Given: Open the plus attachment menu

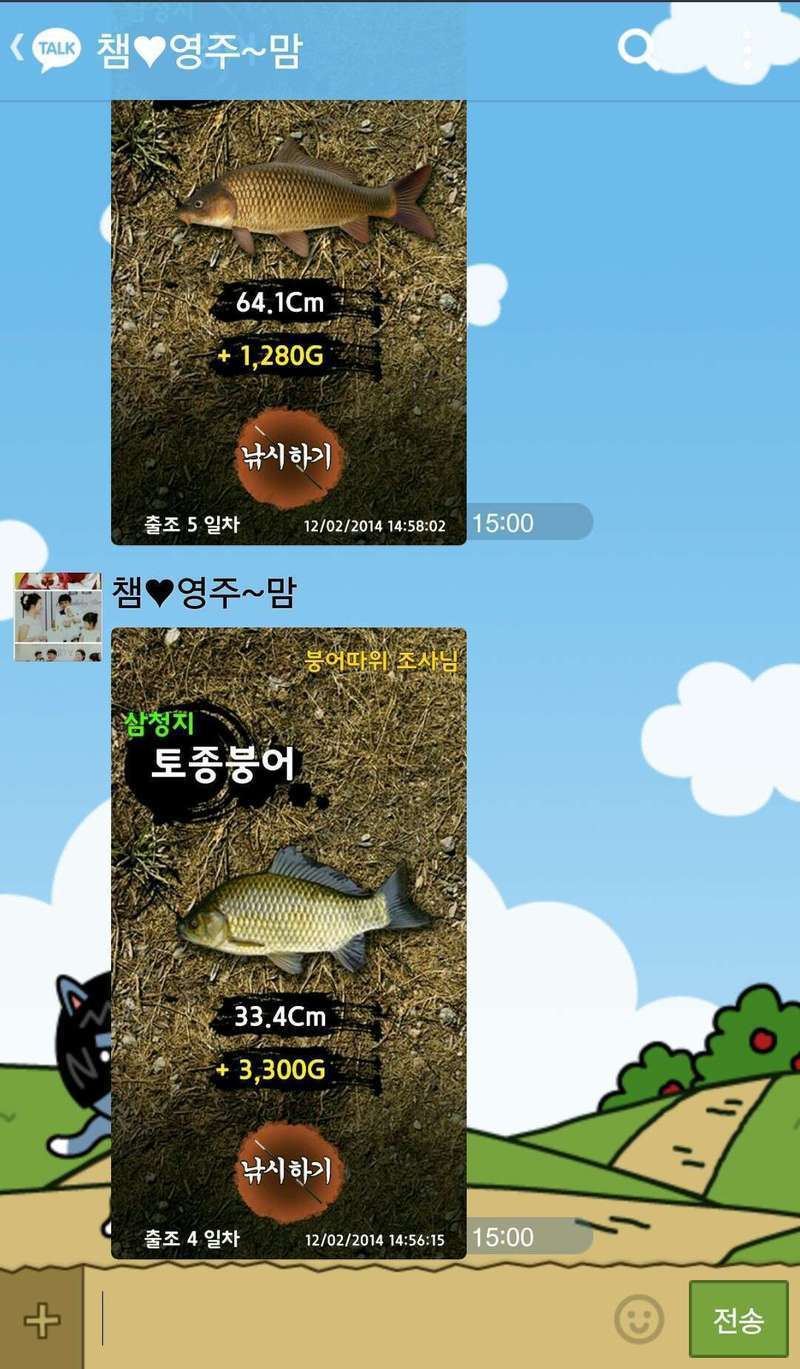Looking at the screenshot, I should click(41, 1320).
